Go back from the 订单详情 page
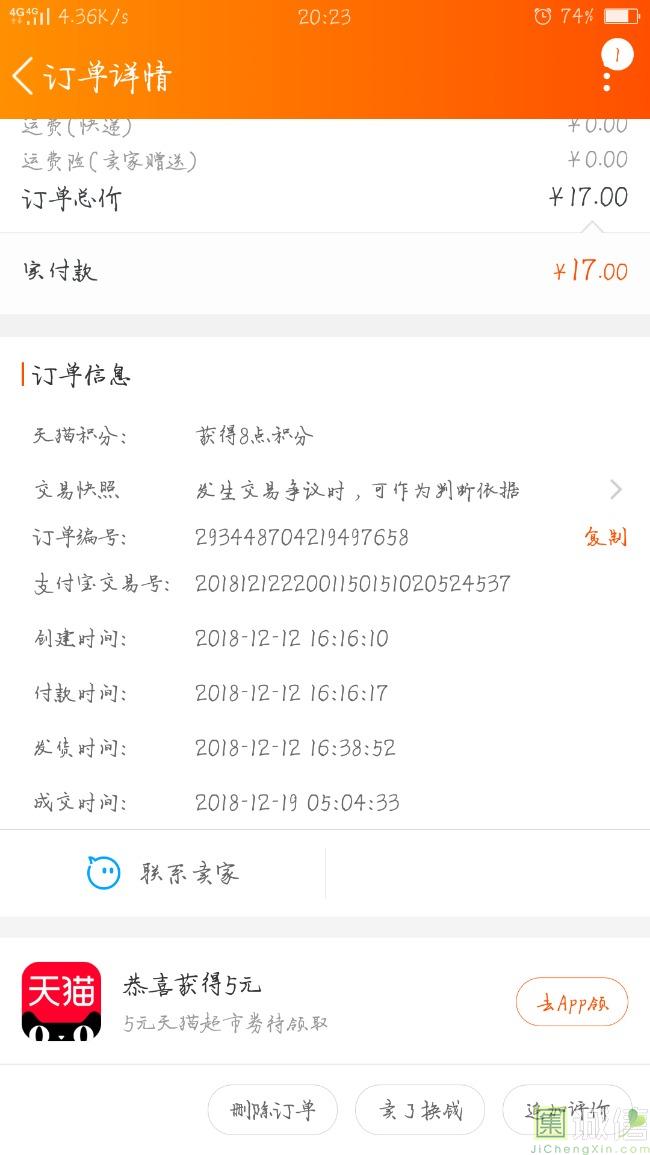Image resolution: width=650 pixels, height=1155 pixels. tap(24, 76)
